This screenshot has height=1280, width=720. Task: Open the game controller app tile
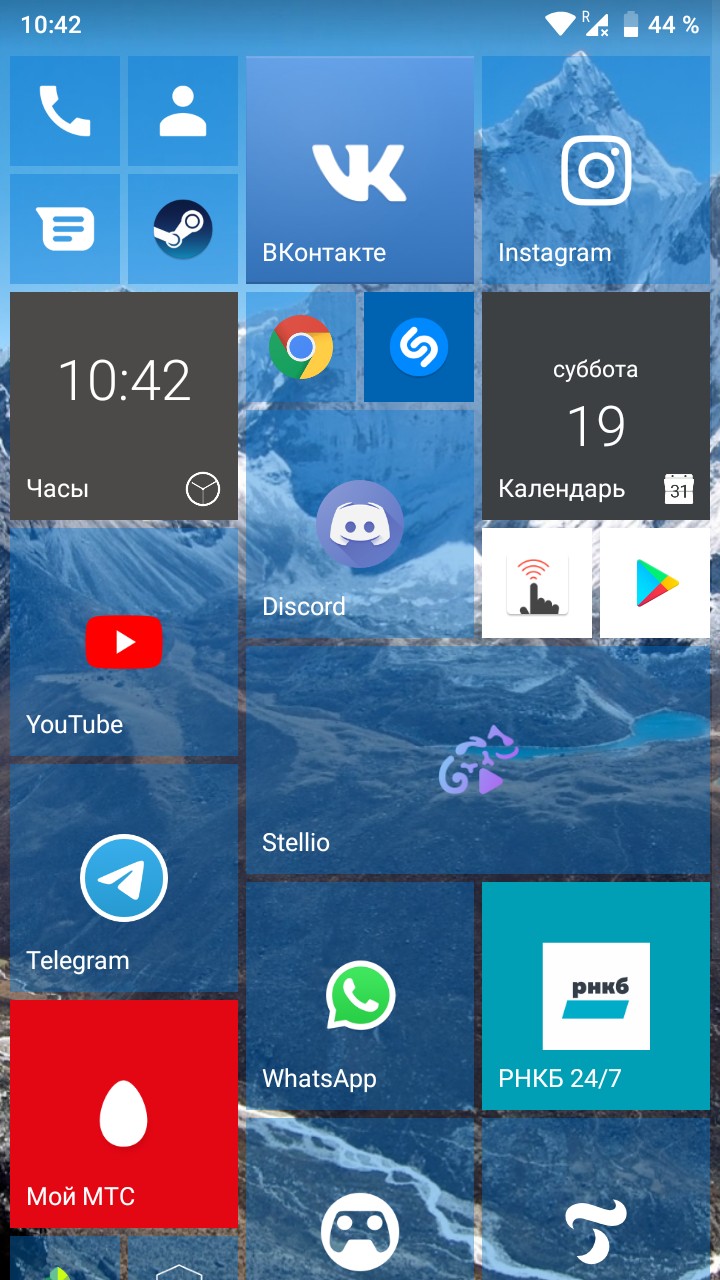pos(360,1199)
